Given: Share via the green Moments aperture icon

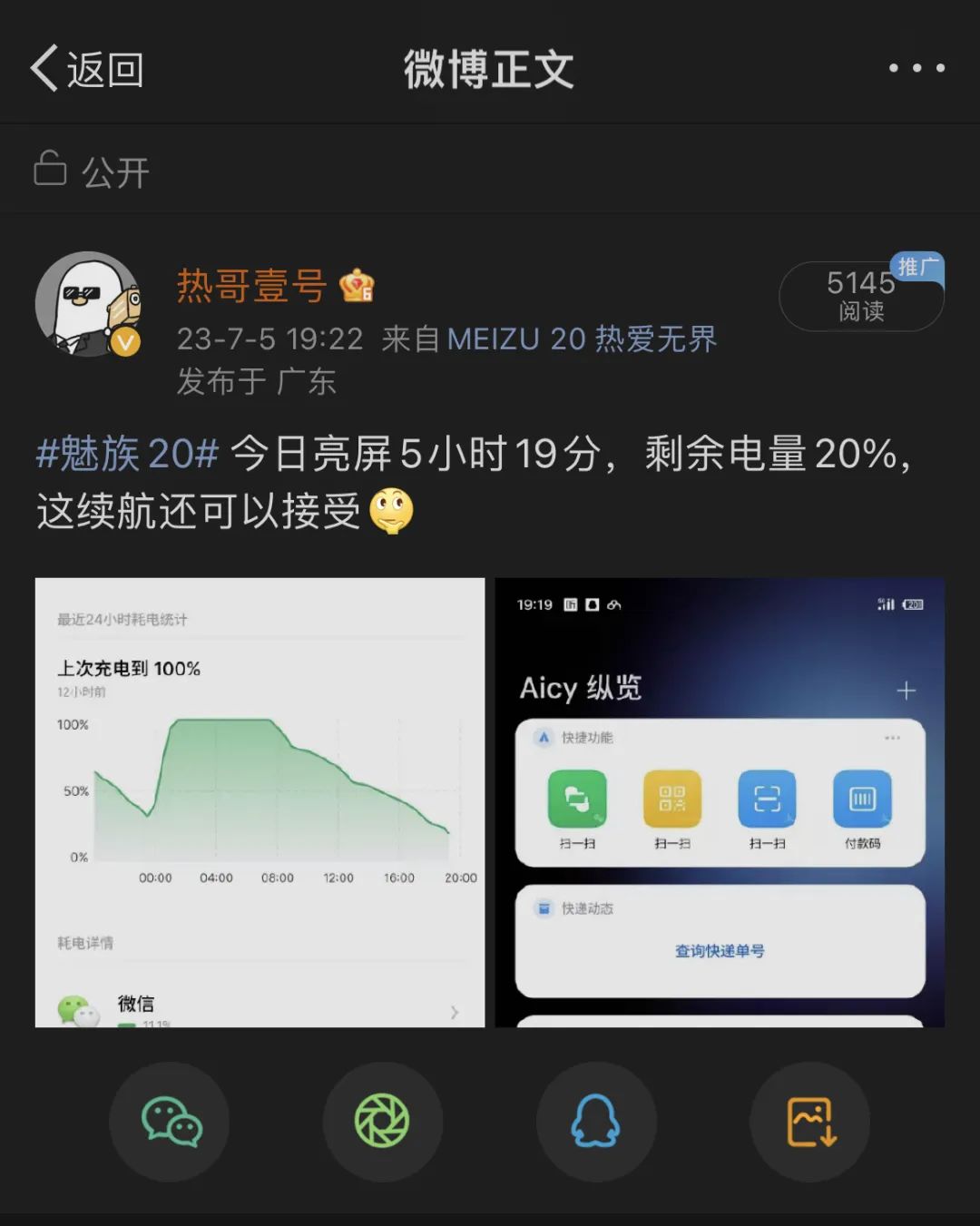Looking at the screenshot, I should pyautogui.click(x=382, y=1122).
